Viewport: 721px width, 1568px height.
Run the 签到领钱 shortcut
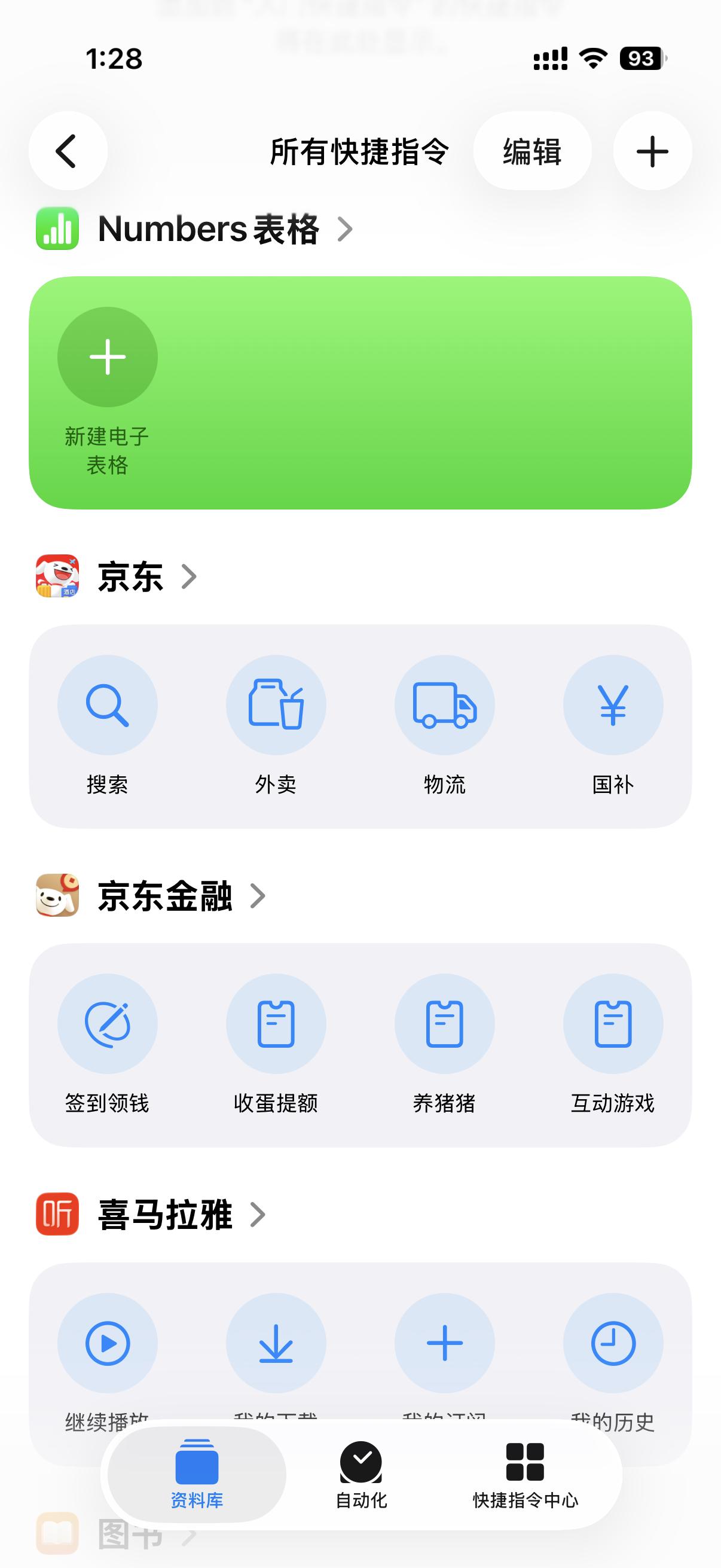[107, 1024]
